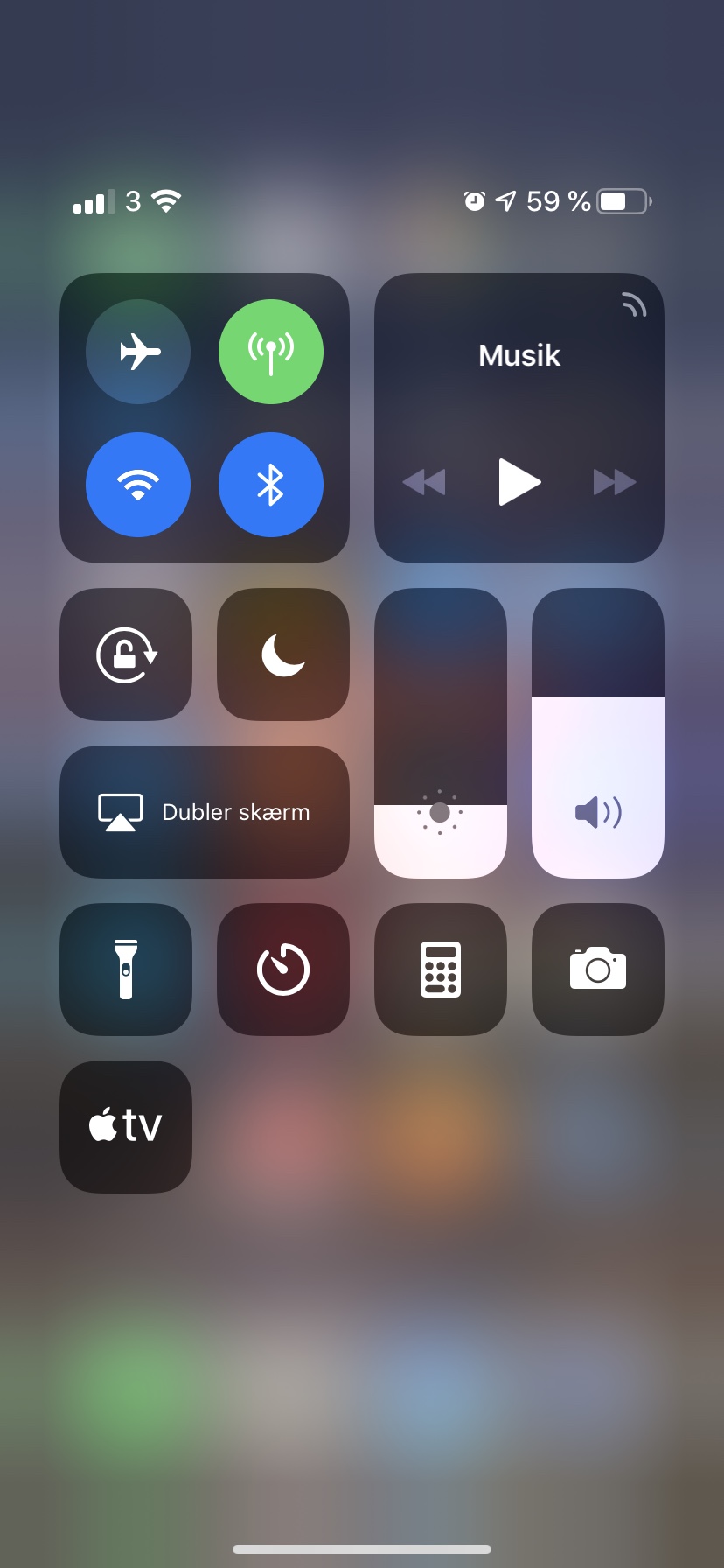
Task: Tap the brightness slider
Action: coord(441,733)
